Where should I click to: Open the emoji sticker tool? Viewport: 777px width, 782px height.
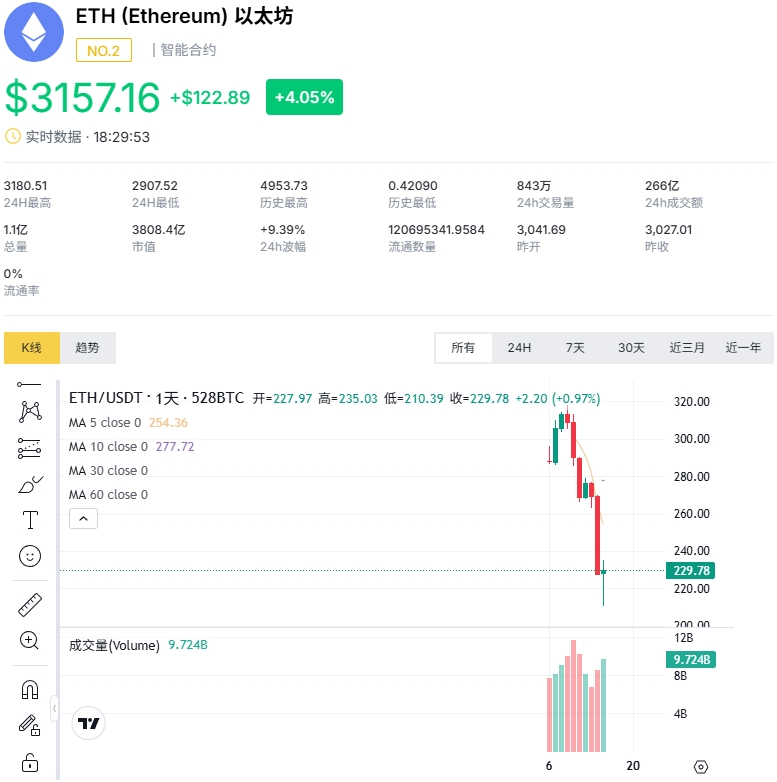[x=29, y=556]
